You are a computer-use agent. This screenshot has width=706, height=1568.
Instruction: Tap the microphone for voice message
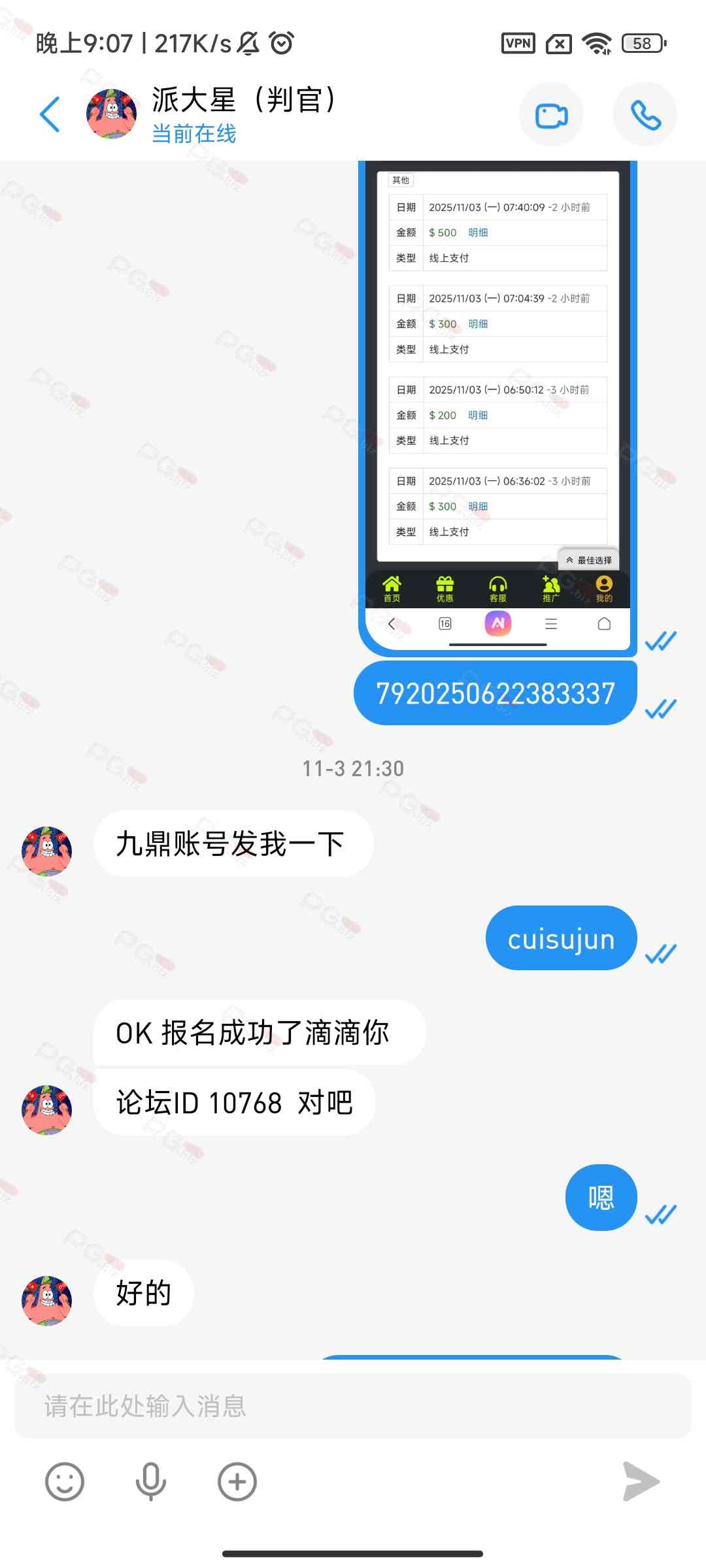(150, 1482)
